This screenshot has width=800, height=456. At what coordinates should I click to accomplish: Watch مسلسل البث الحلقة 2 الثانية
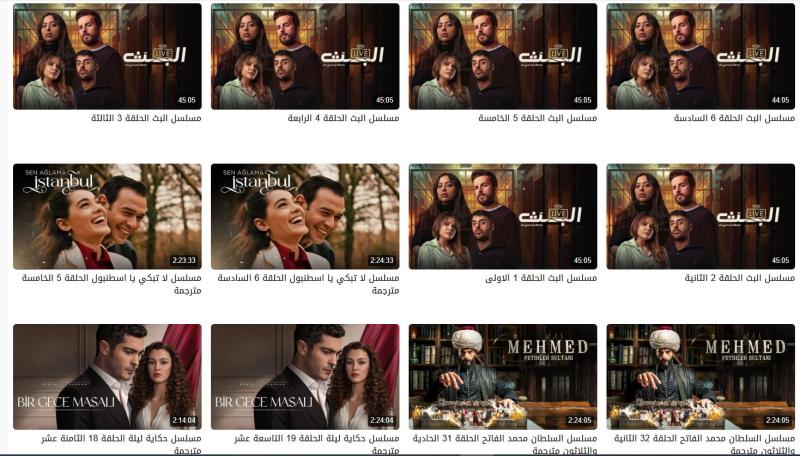pos(701,216)
